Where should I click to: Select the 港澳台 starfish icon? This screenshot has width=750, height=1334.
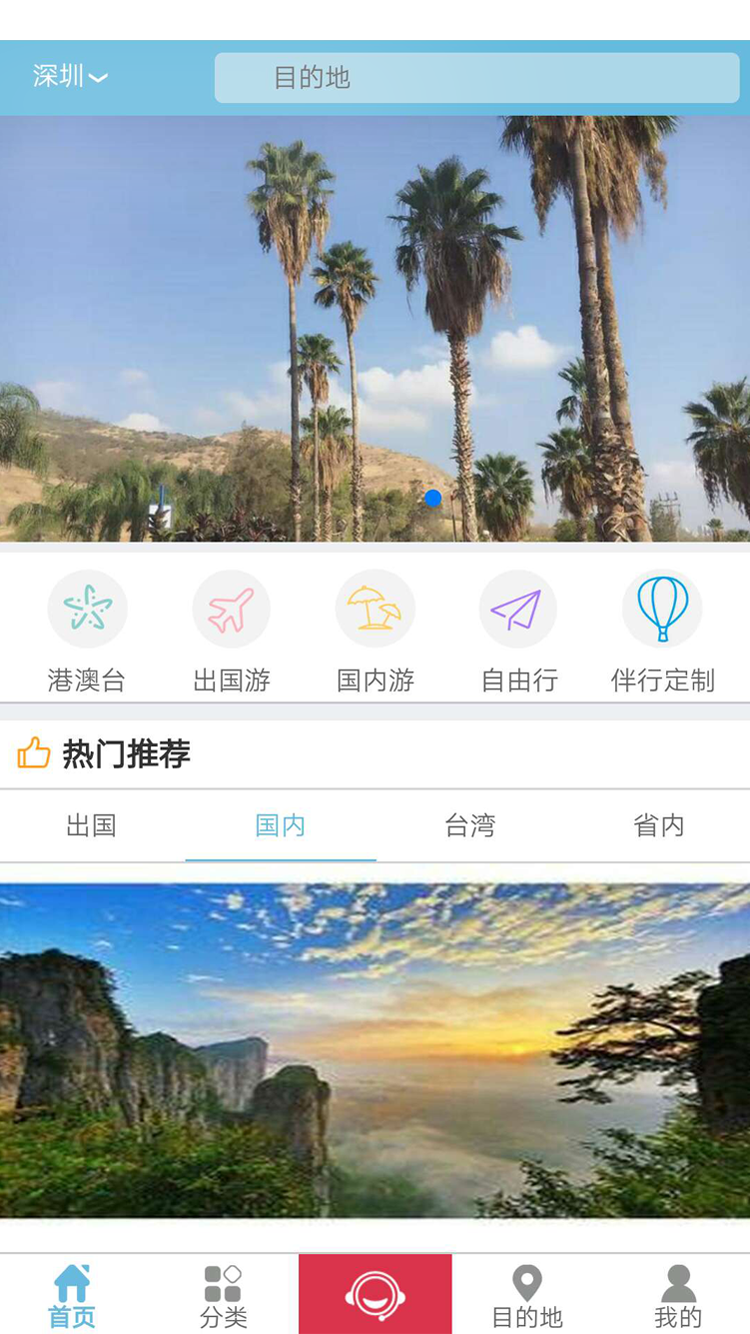pos(87,608)
